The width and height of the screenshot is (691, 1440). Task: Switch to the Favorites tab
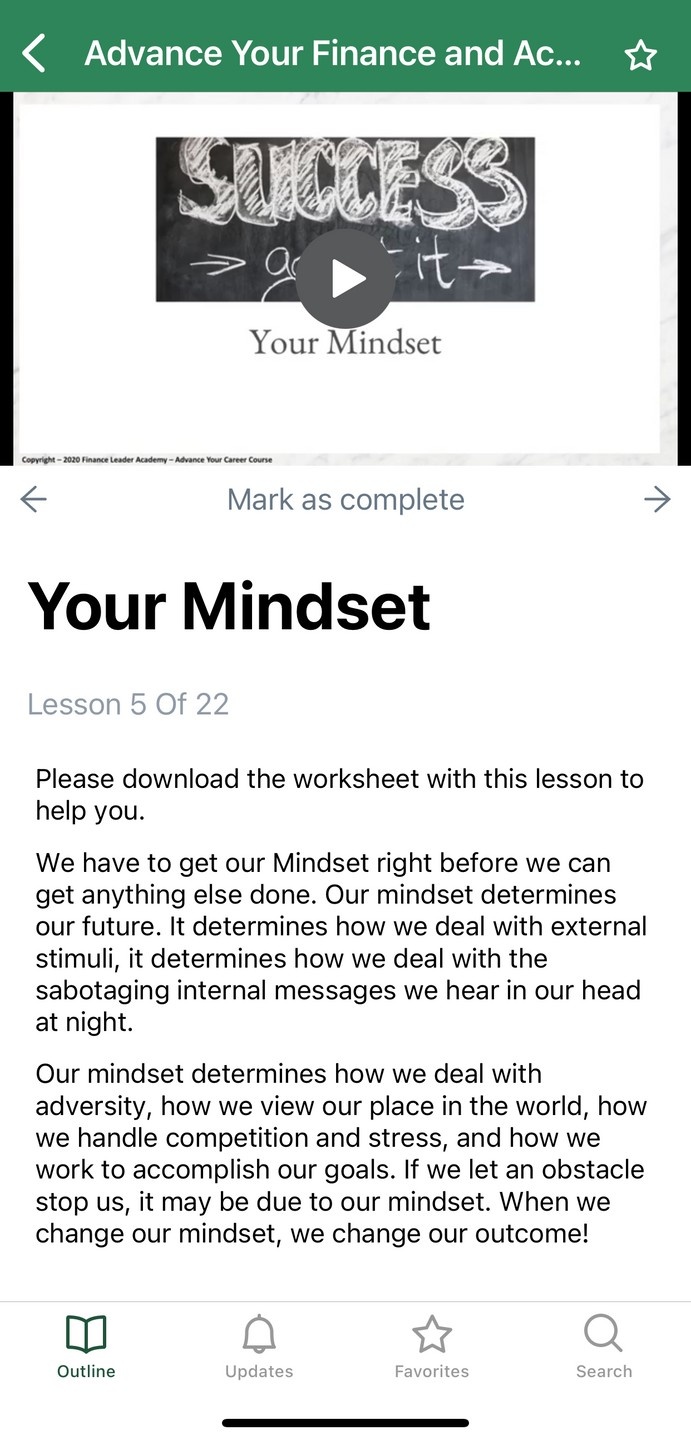coord(432,1347)
